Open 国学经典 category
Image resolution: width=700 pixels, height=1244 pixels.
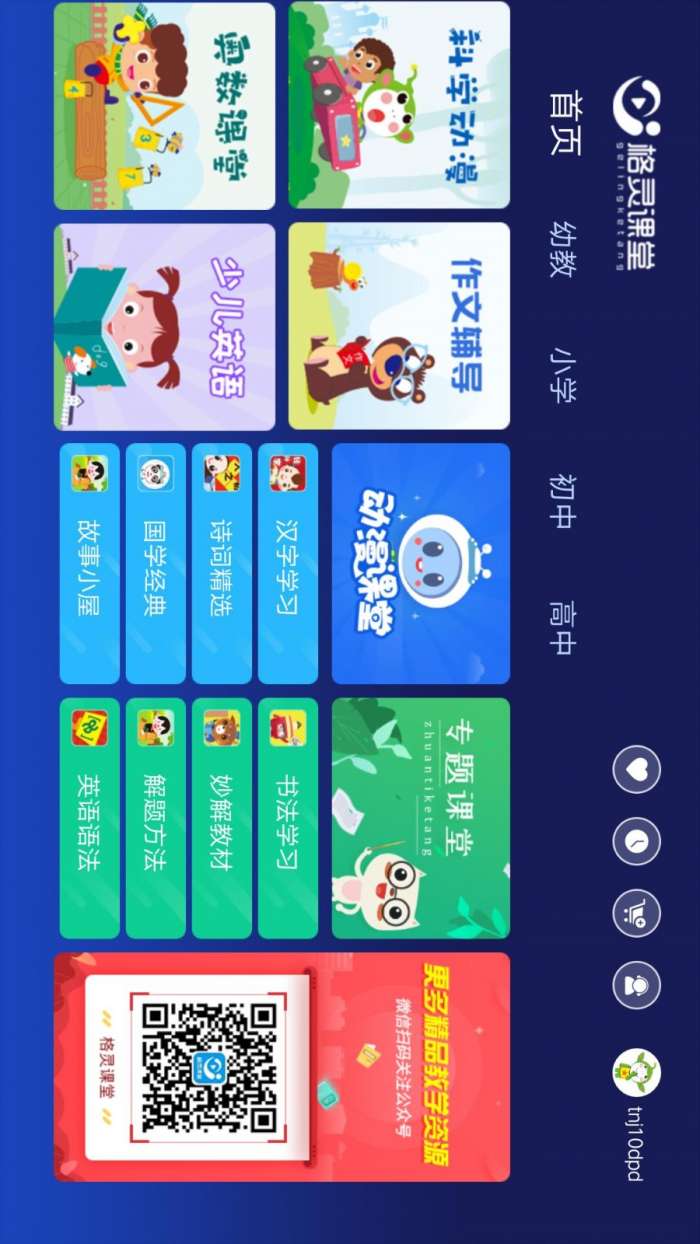(156, 563)
